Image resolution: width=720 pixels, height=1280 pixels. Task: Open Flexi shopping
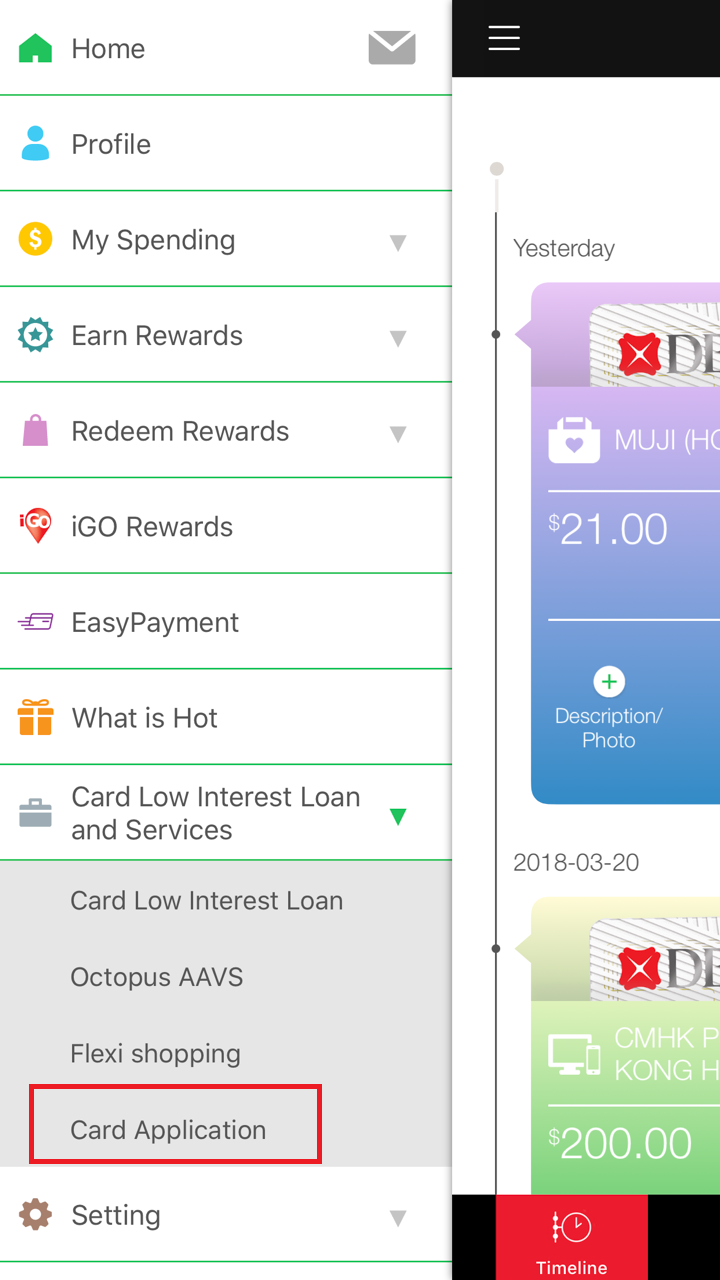pos(155,1053)
